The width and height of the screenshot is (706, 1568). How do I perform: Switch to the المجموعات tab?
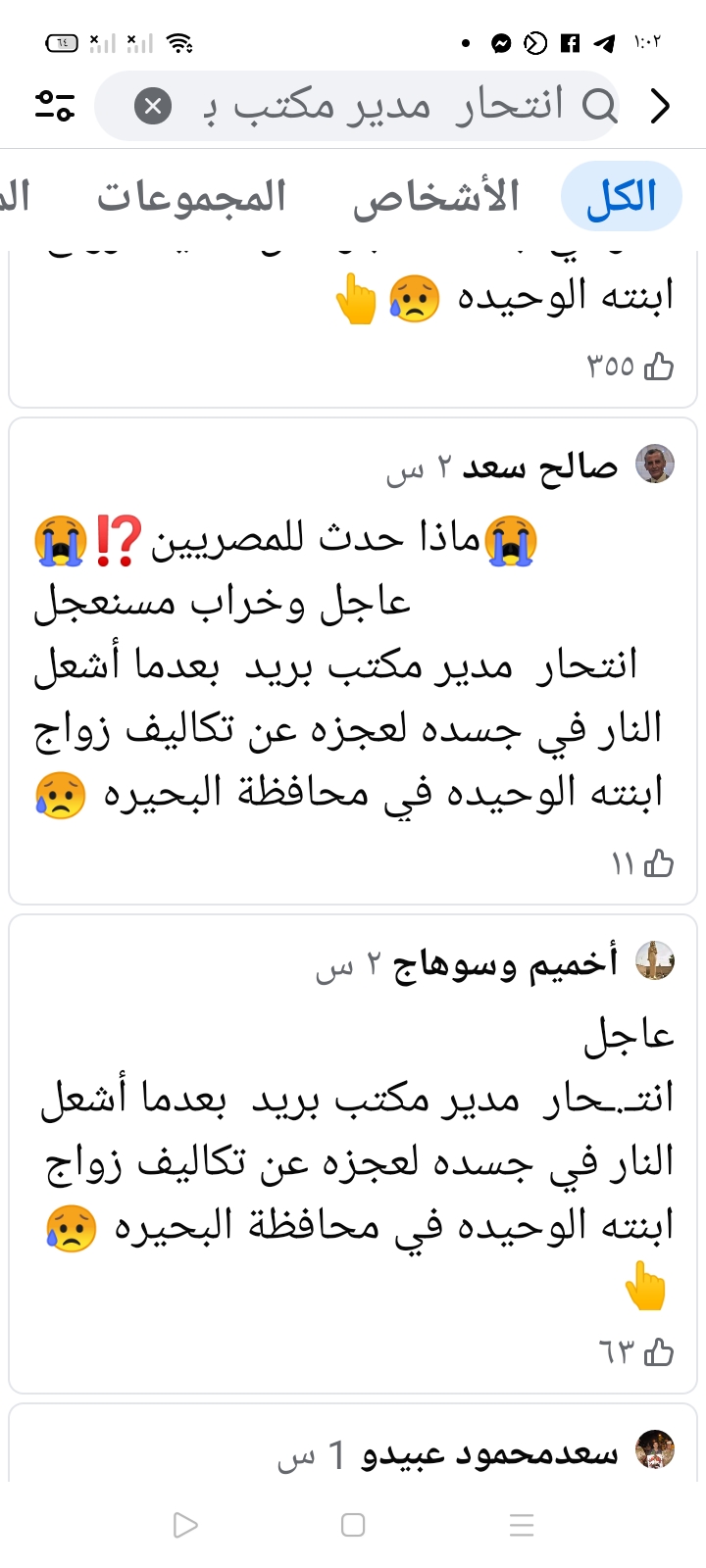point(191,197)
